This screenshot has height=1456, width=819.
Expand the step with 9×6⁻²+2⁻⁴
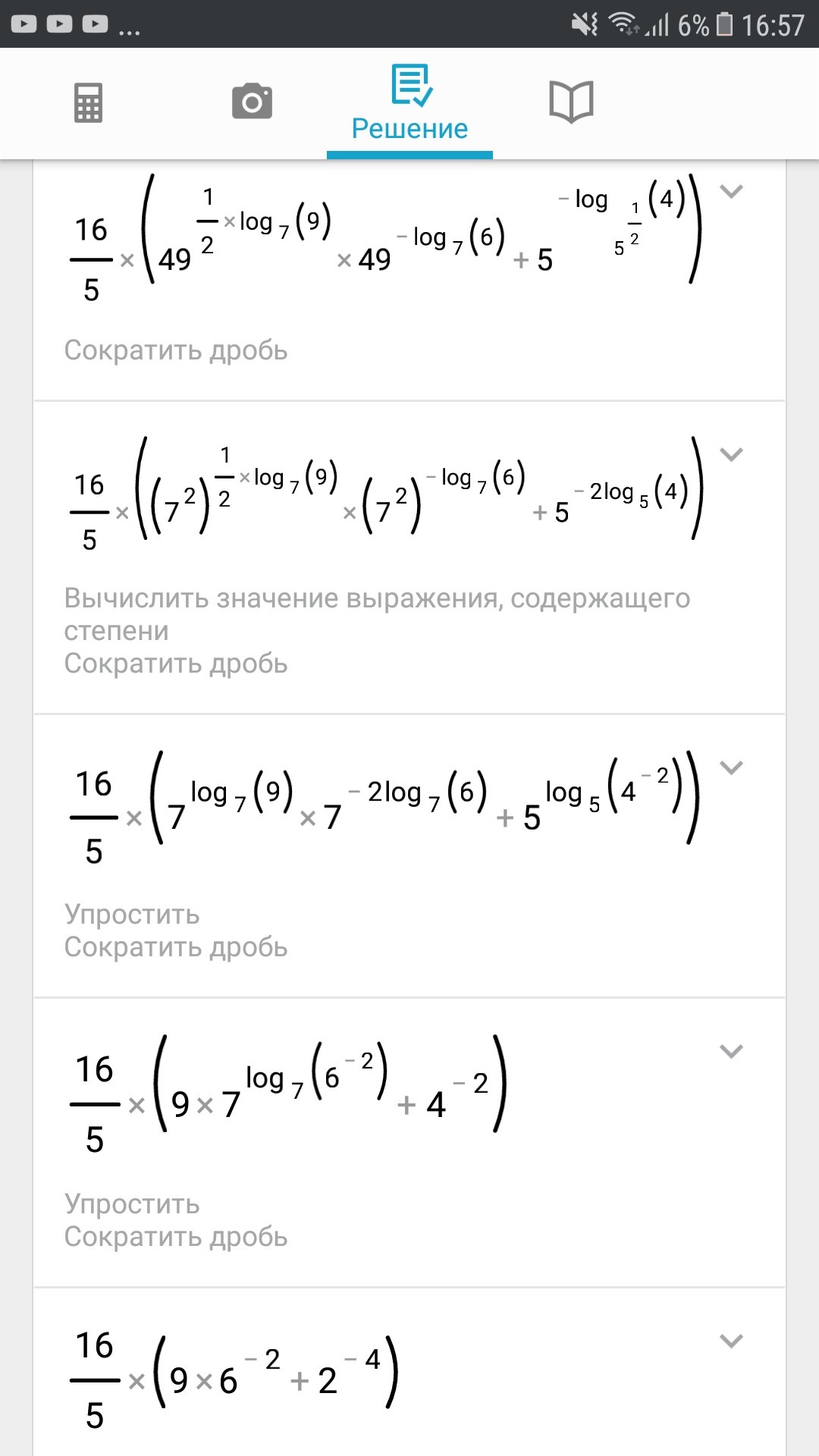tap(731, 1341)
